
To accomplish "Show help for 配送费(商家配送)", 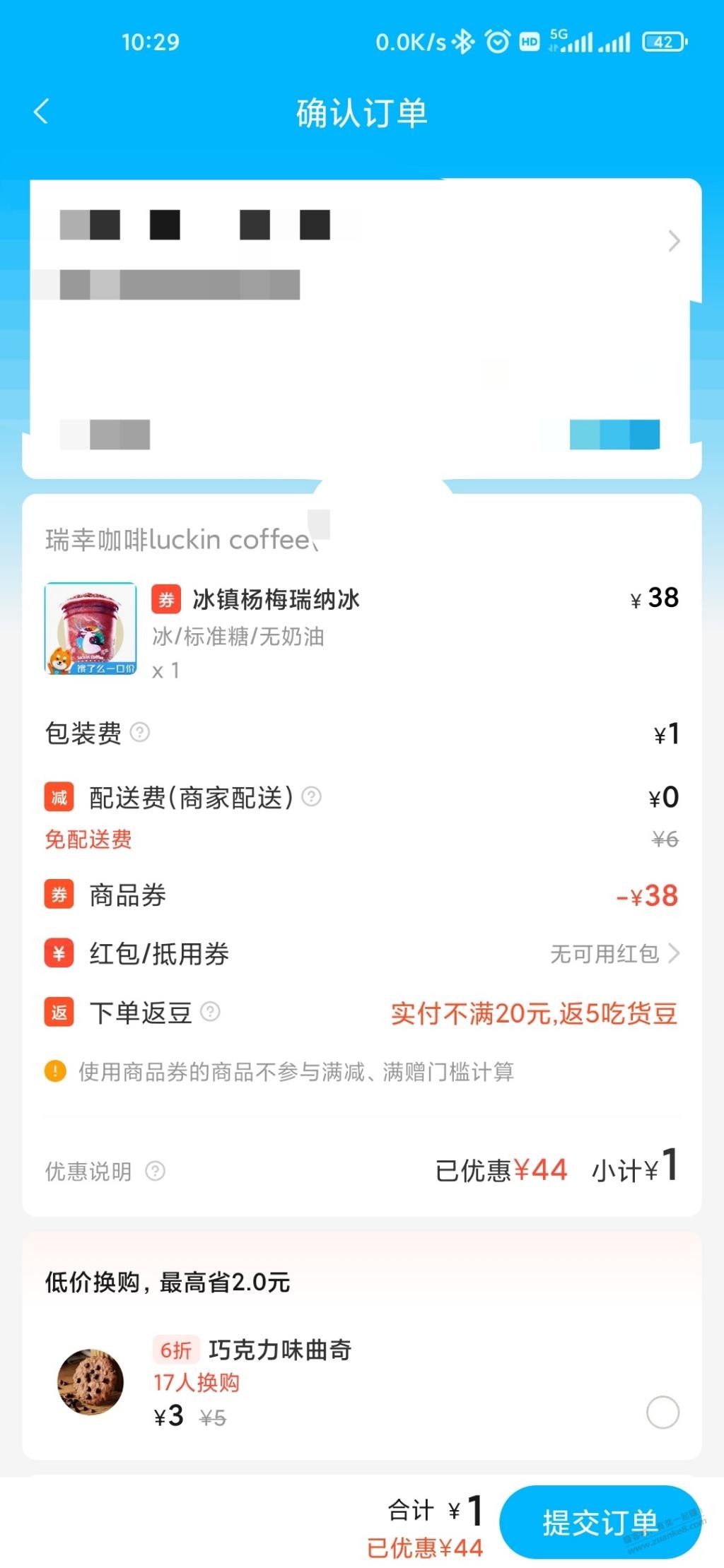I will pyautogui.click(x=311, y=796).
